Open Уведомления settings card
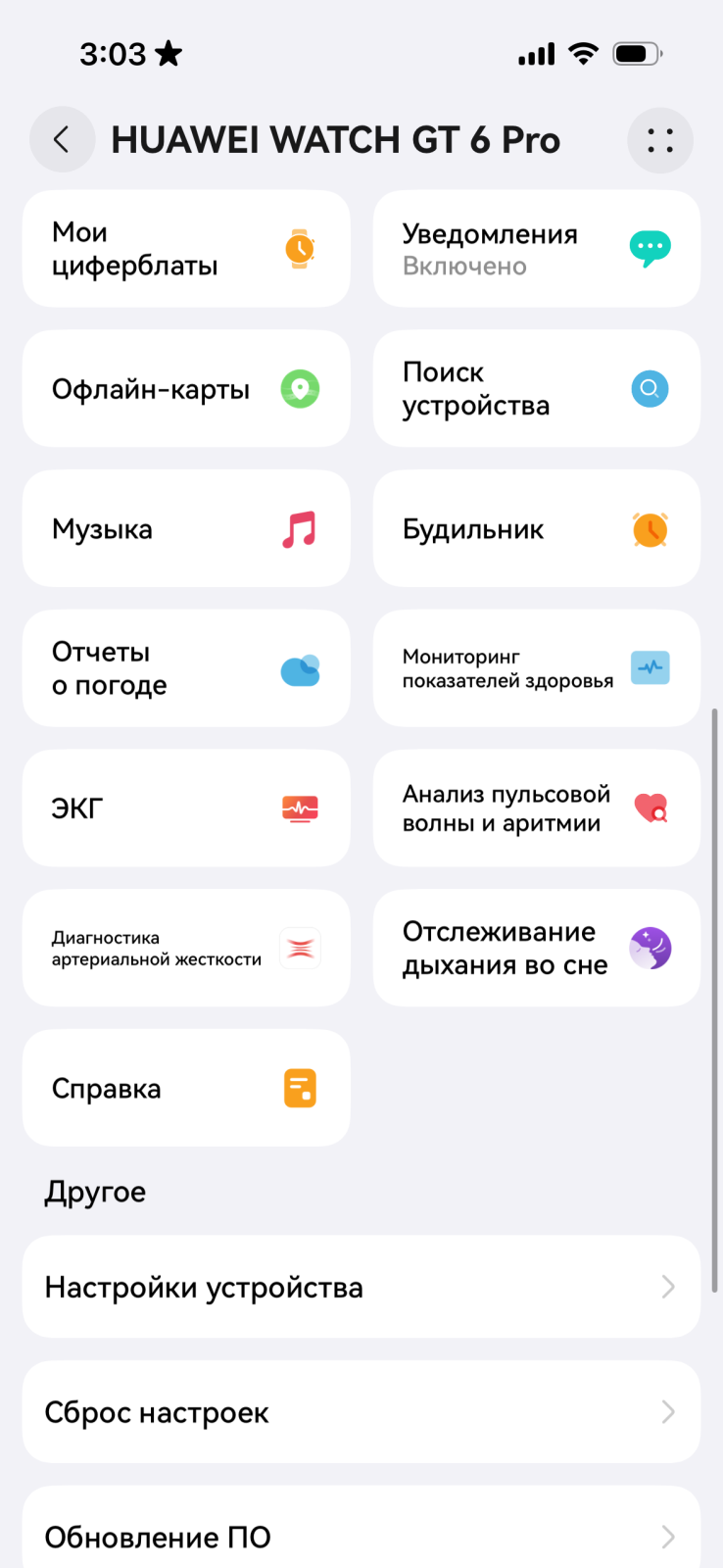723x1568 pixels. click(x=536, y=249)
